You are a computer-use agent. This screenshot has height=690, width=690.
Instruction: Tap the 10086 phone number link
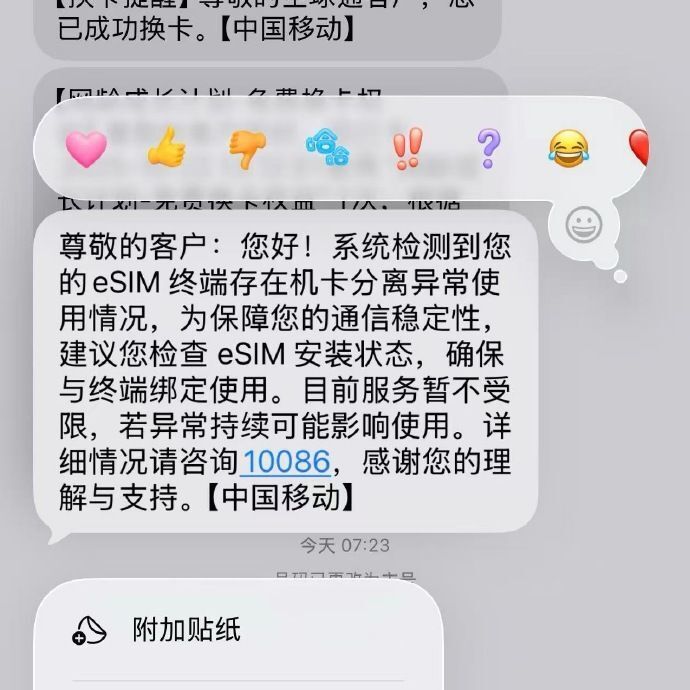click(x=286, y=461)
